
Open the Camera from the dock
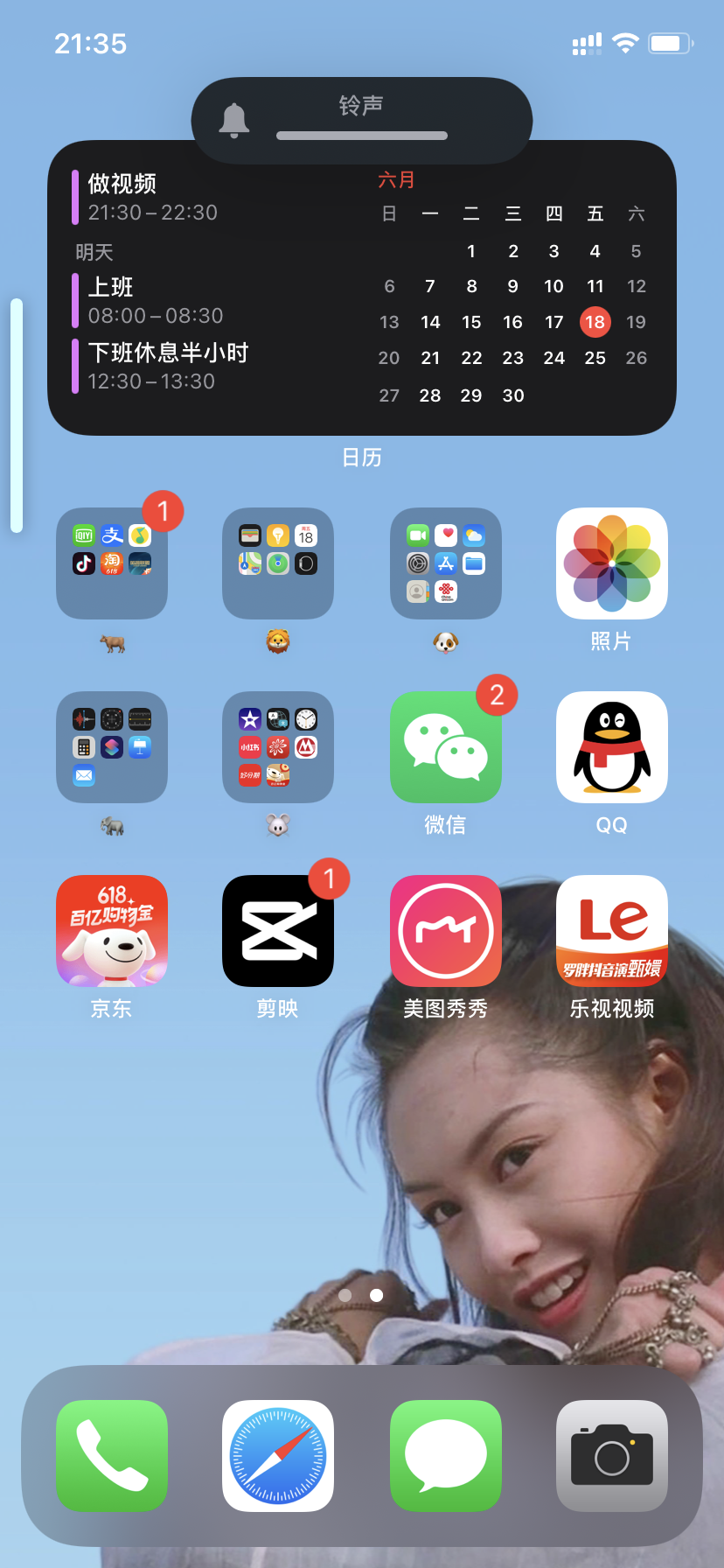coord(611,1456)
